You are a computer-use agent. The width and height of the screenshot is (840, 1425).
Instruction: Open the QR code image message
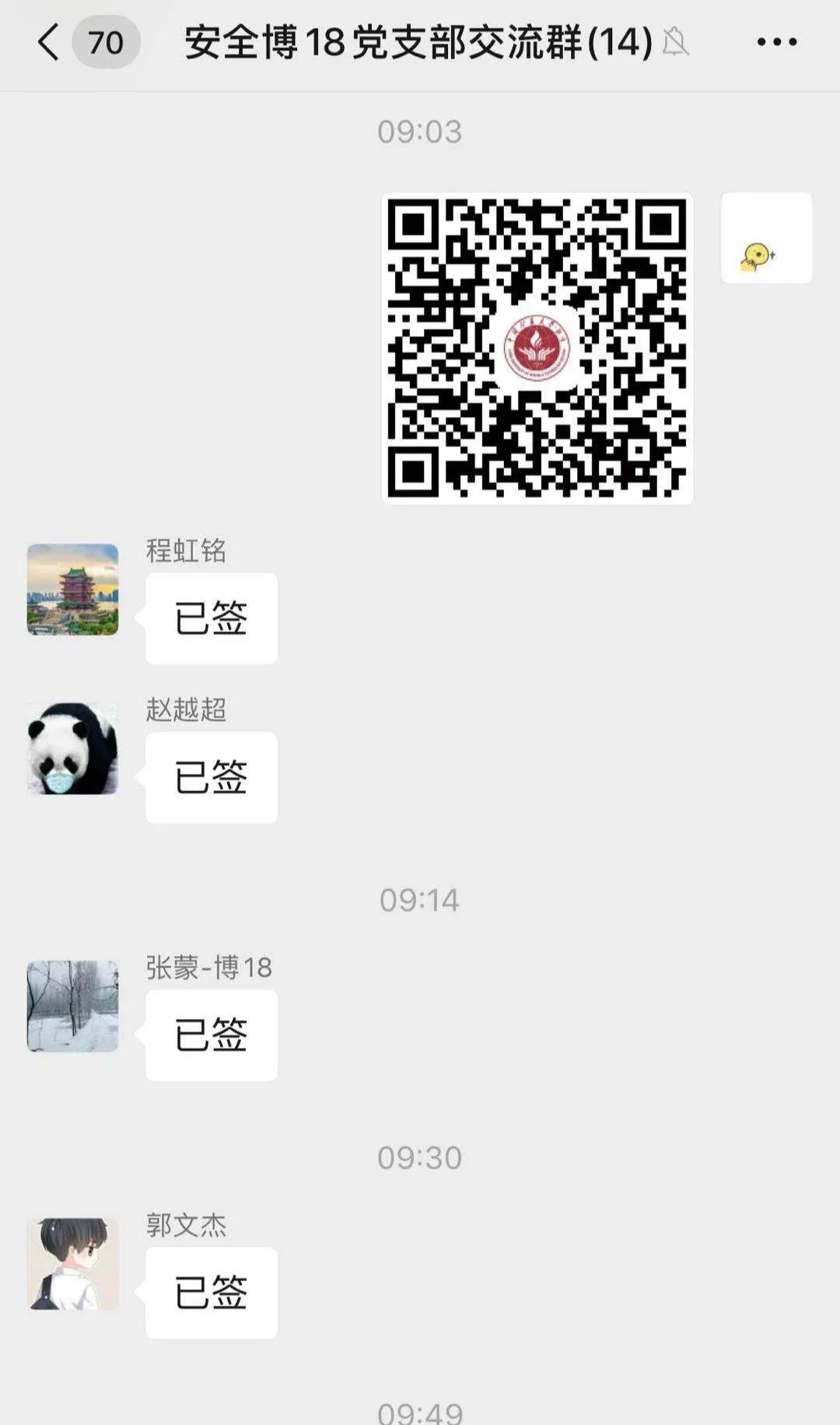click(537, 348)
